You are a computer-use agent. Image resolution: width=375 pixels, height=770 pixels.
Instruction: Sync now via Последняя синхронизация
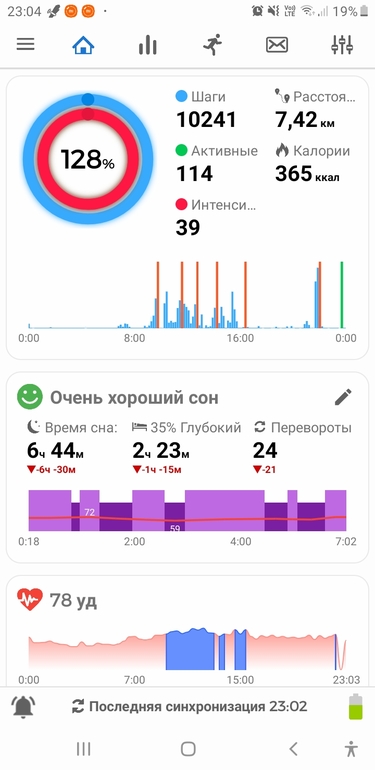189,707
